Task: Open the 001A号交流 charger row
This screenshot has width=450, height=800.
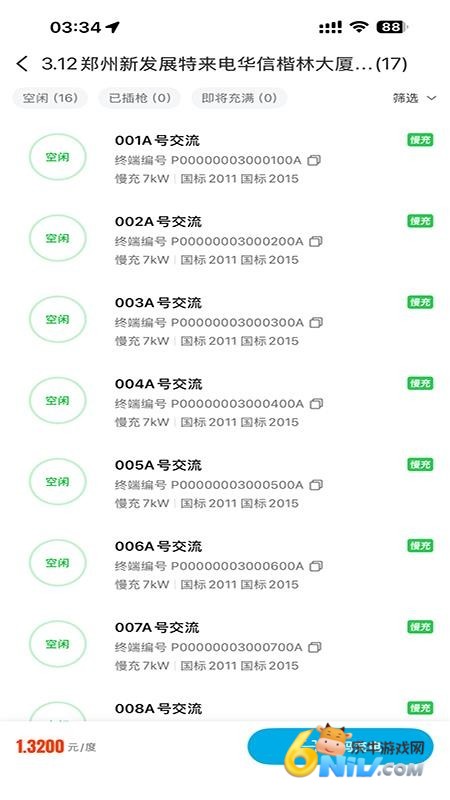Action: click(225, 158)
